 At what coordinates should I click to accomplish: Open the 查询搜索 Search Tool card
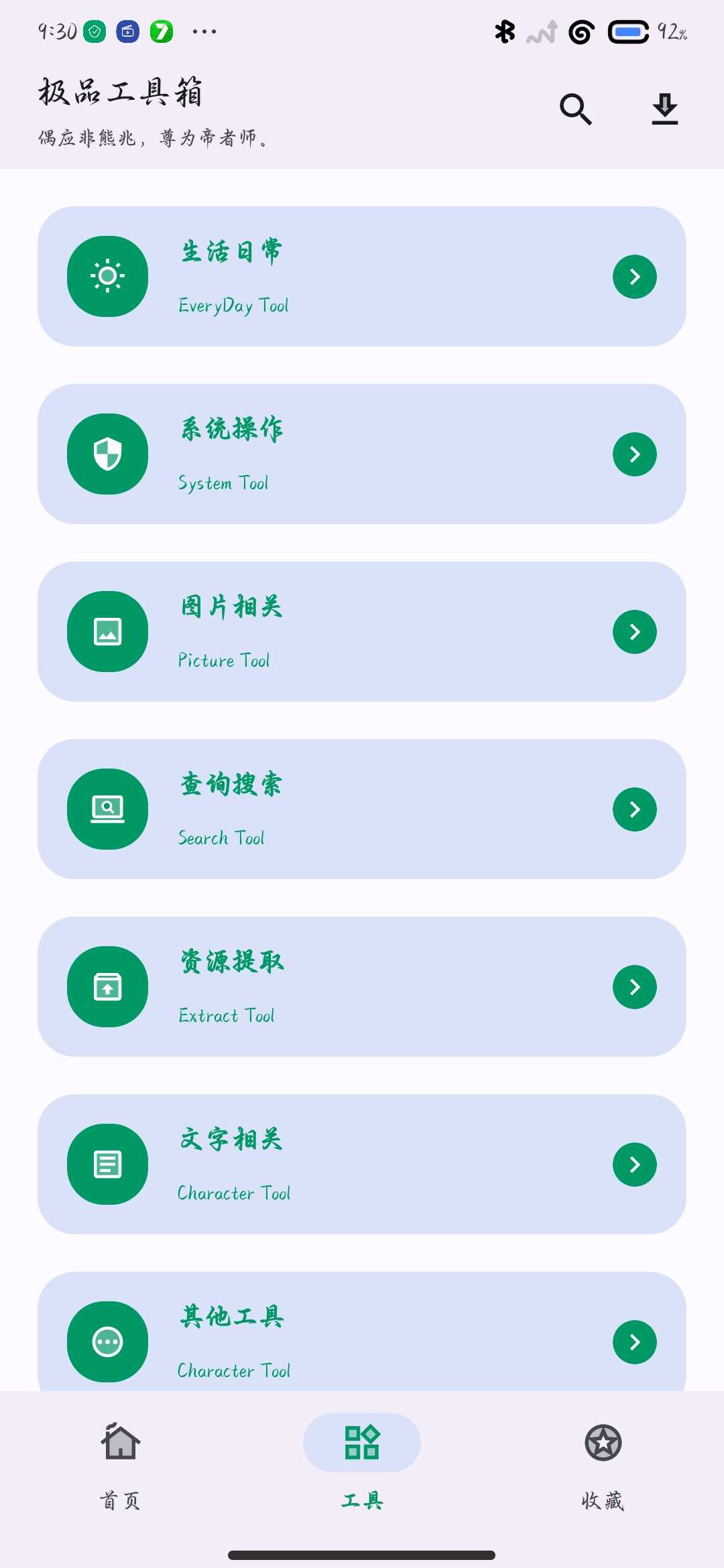(x=362, y=809)
